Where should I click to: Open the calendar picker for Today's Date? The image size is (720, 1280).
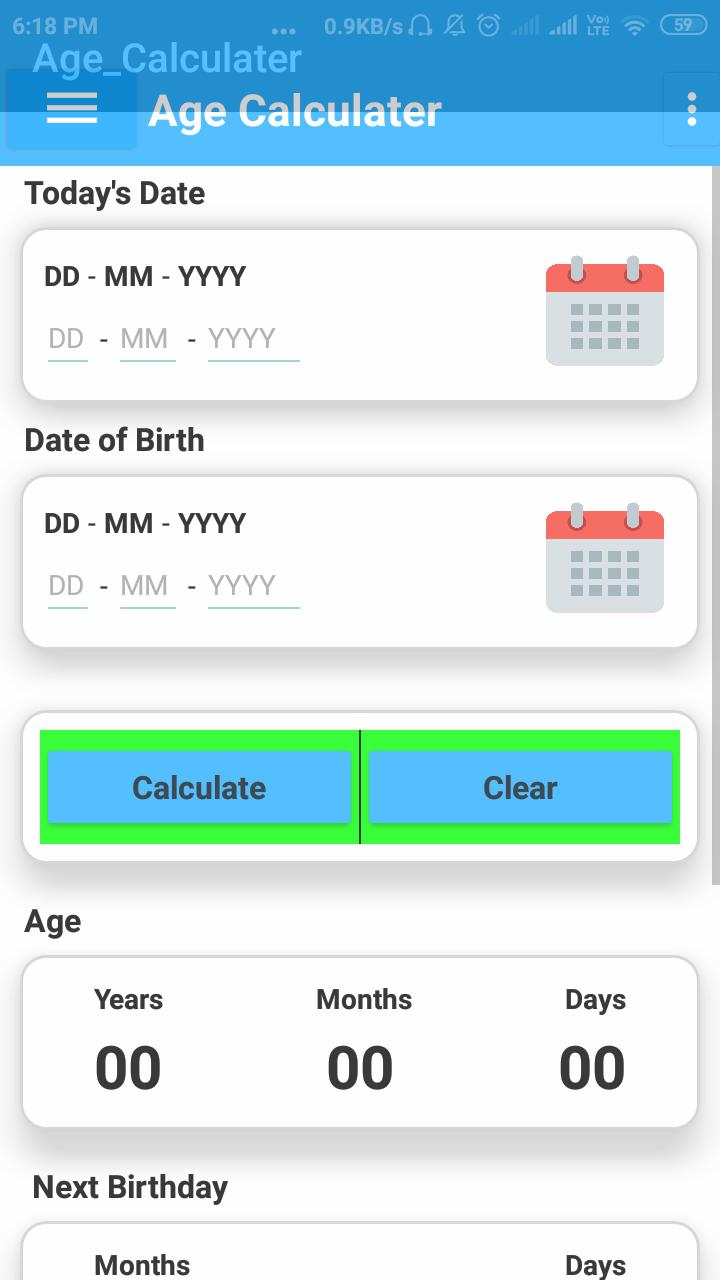(604, 313)
